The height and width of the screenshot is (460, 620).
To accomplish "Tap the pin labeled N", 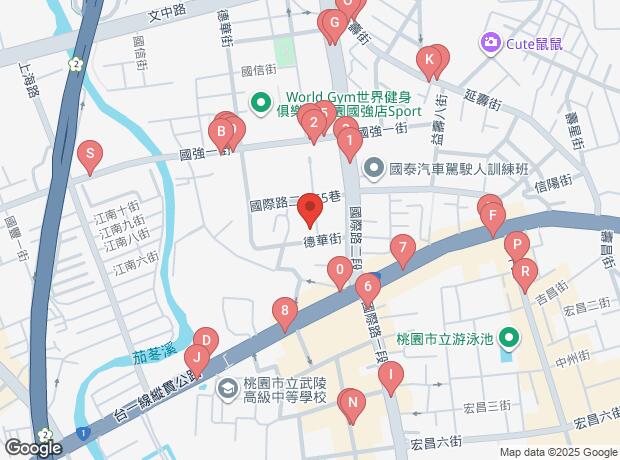I will pyautogui.click(x=351, y=402).
